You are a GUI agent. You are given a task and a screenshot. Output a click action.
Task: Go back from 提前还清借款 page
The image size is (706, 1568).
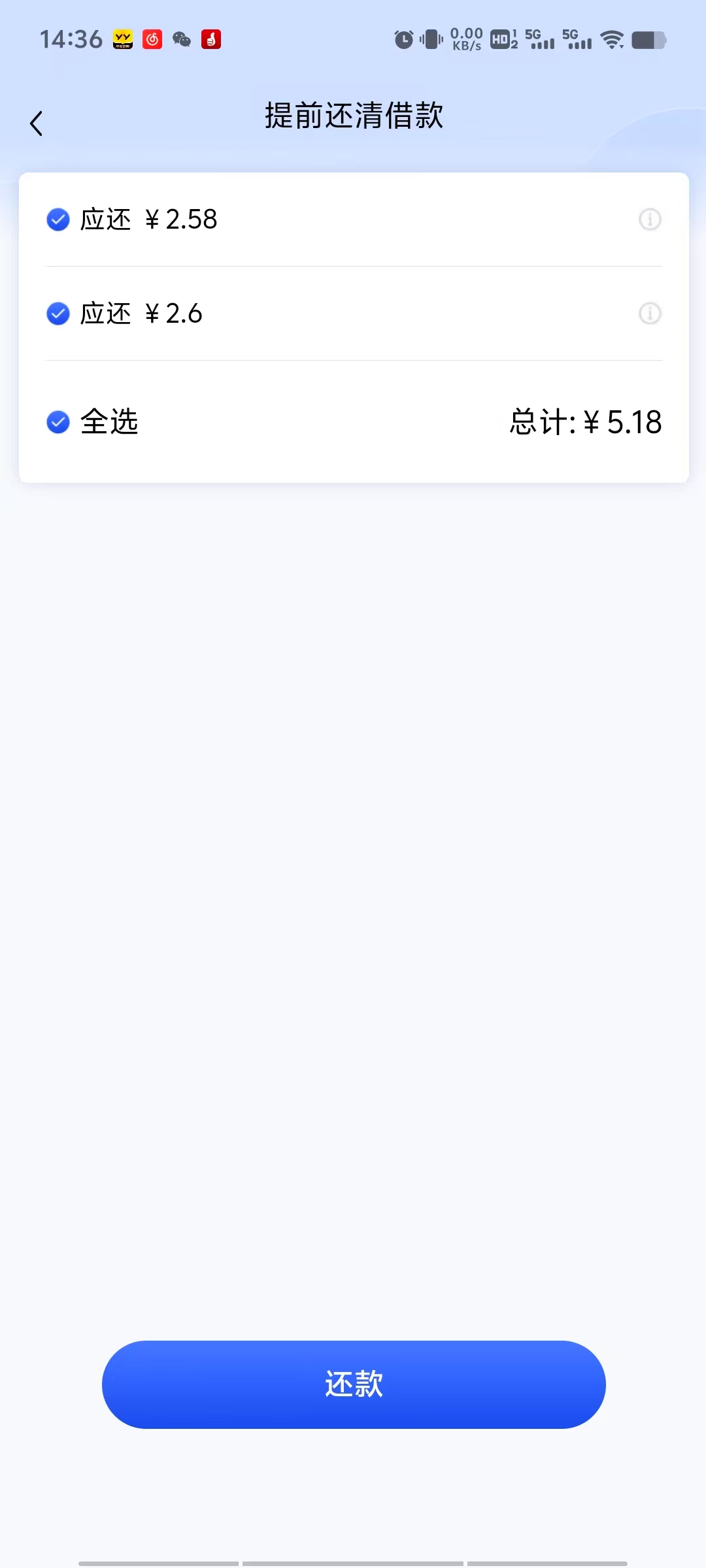[37, 123]
